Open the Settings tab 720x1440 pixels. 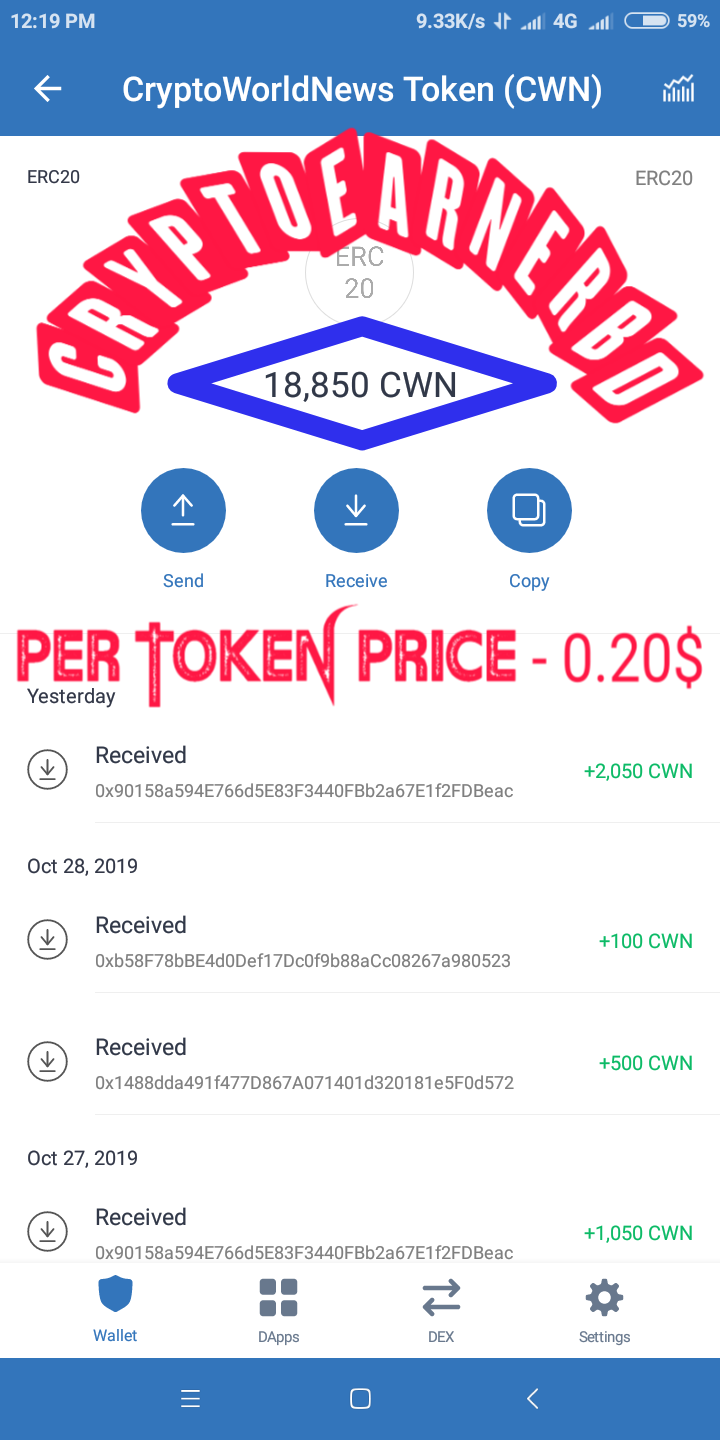(x=604, y=1310)
